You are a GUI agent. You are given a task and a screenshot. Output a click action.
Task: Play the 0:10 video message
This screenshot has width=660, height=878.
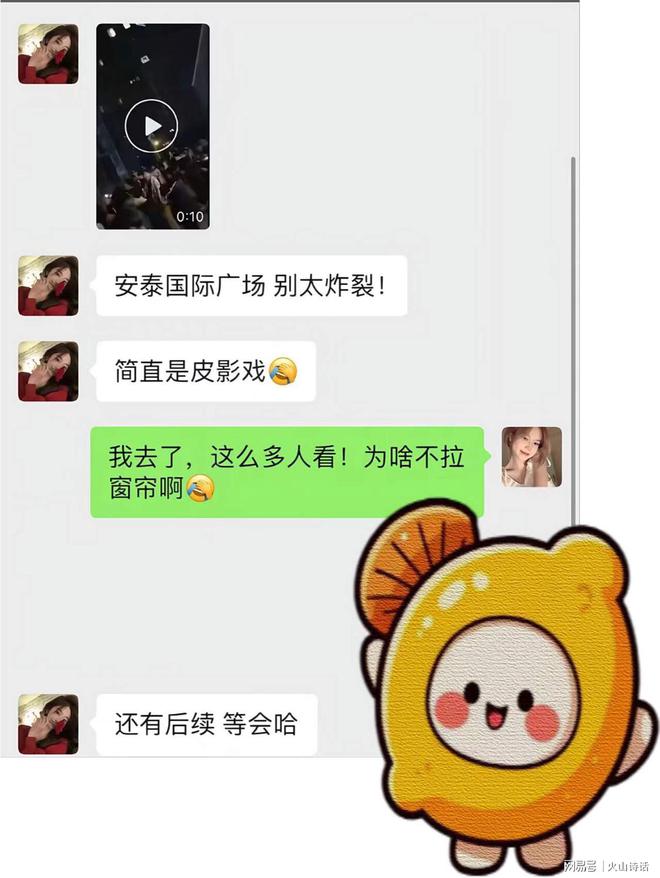pos(152,126)
